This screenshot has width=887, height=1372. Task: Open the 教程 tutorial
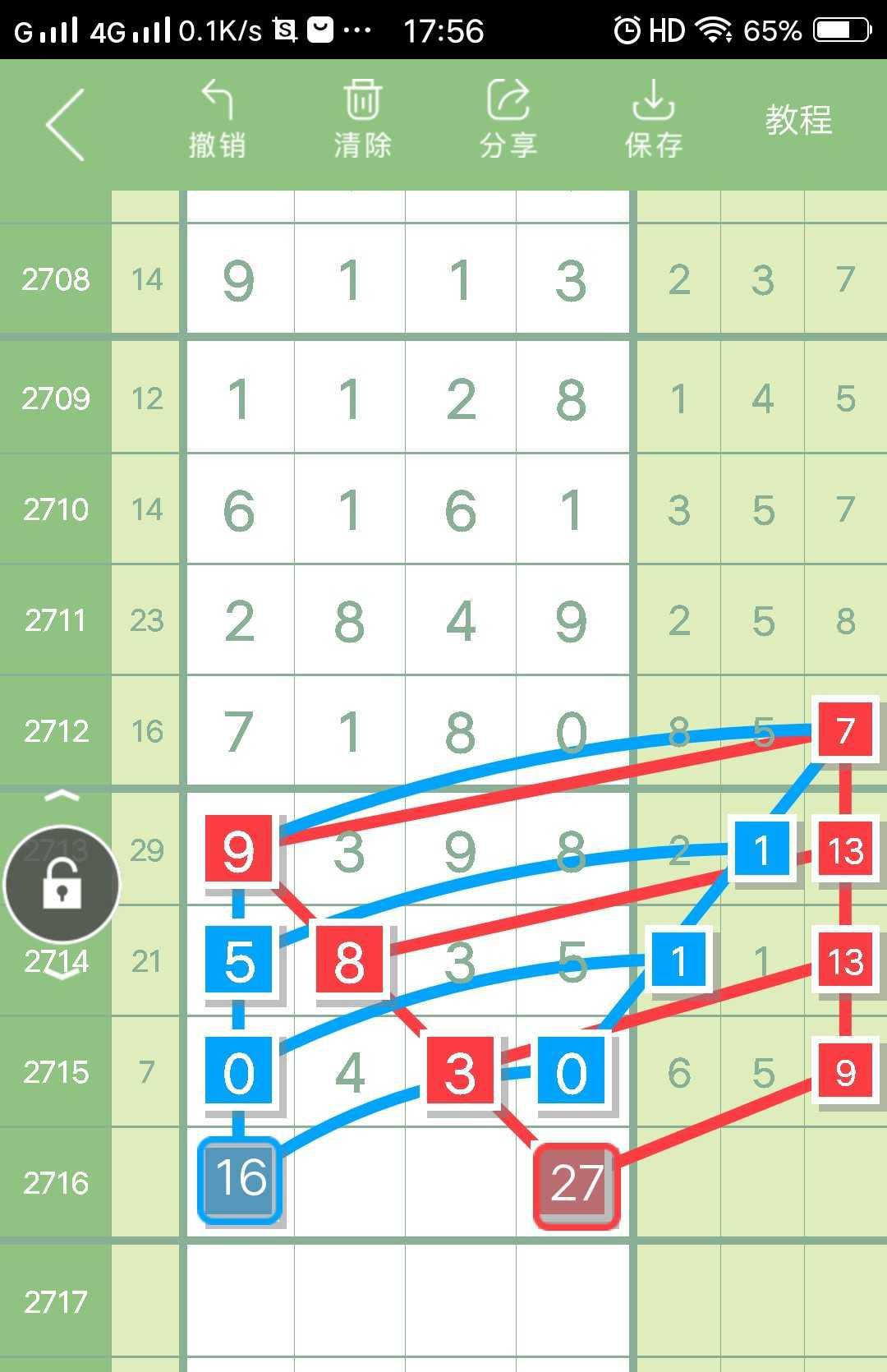798,121
